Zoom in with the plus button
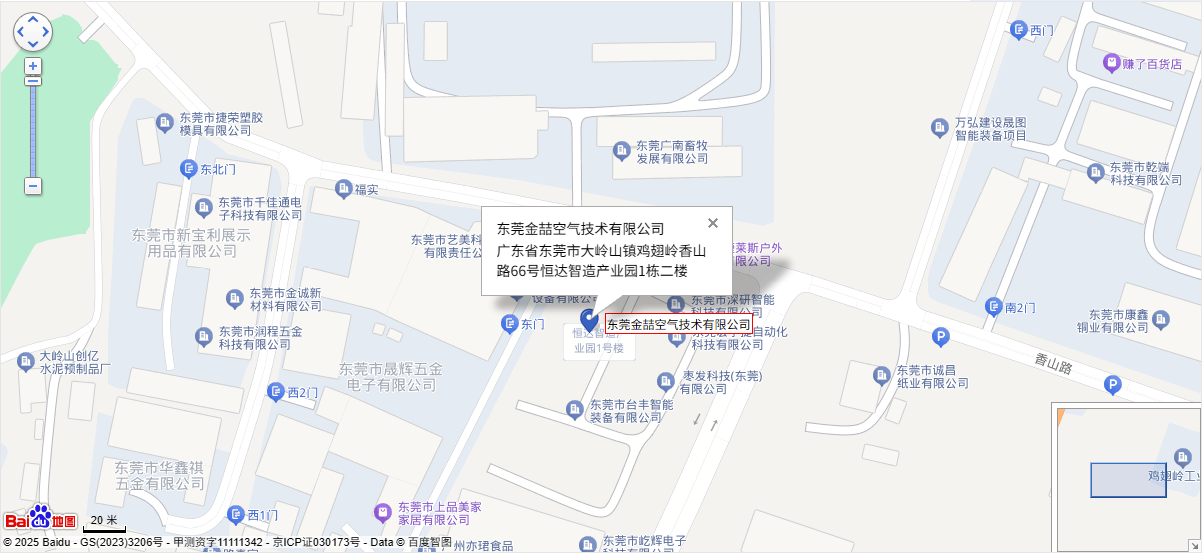This screenshot has width=1202, height=553. tap(33, 66)
